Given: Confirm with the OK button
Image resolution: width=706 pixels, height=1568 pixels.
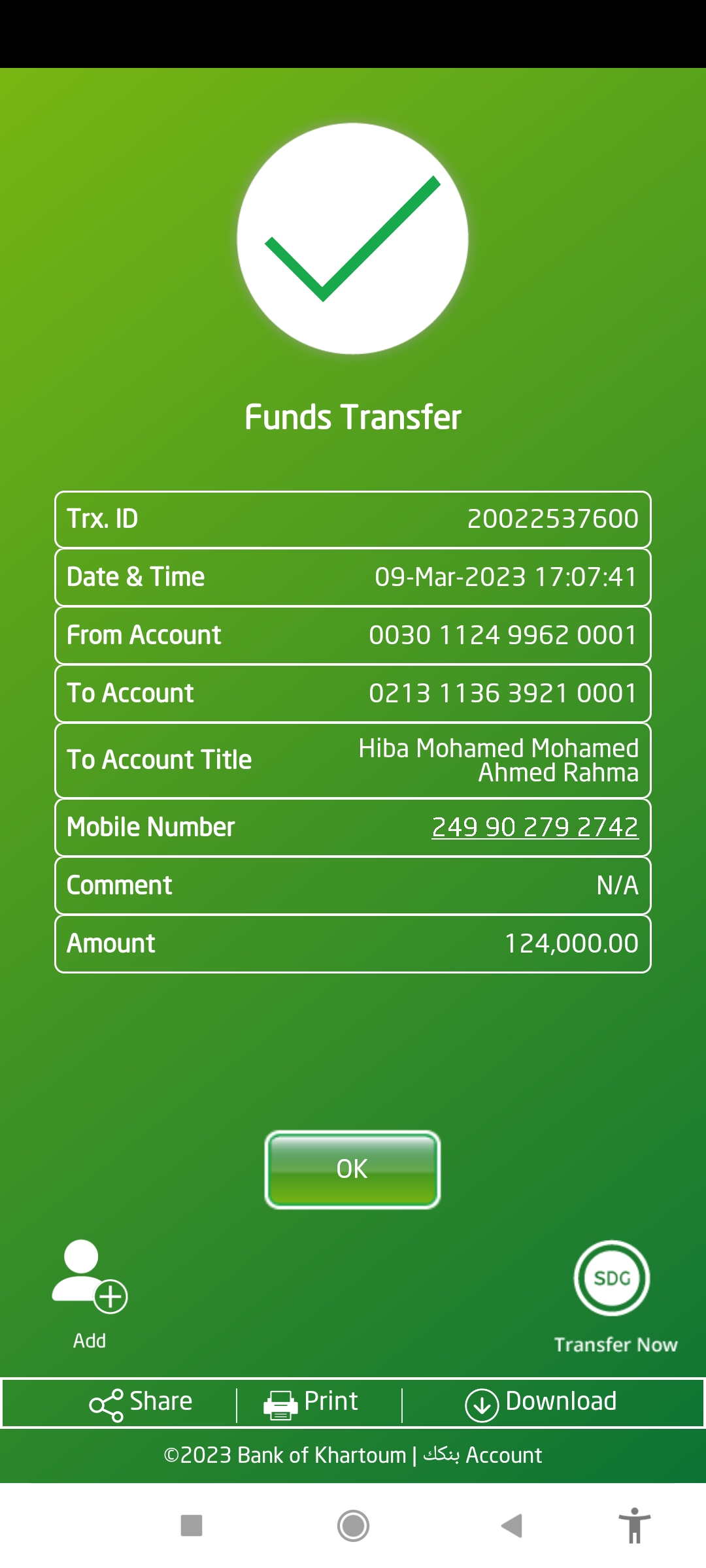Looking at the screenshot, I should (352, 1169).
